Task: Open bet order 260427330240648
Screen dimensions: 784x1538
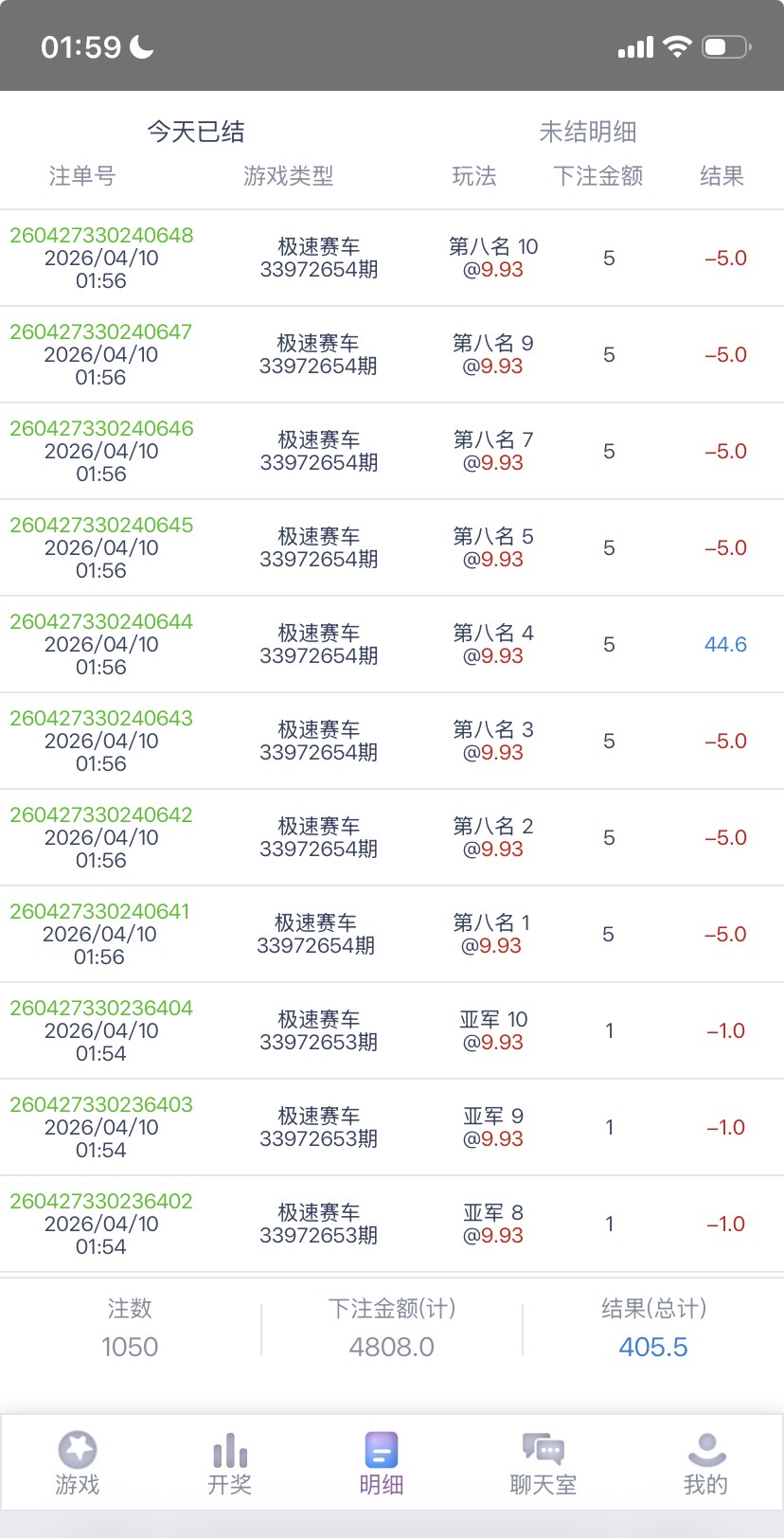Action: pos(101,236)
